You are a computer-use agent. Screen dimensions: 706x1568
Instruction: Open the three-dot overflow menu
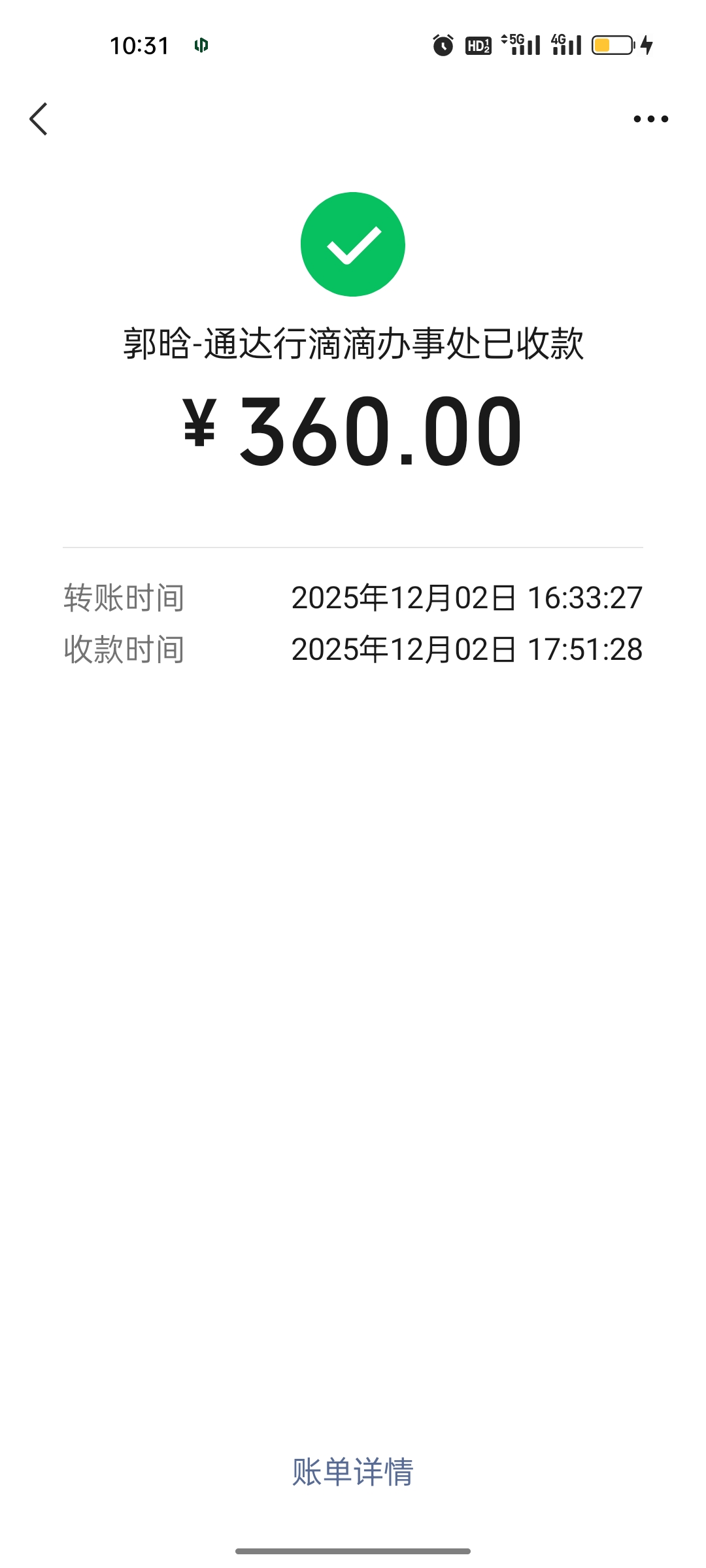(x=650, y=119)
